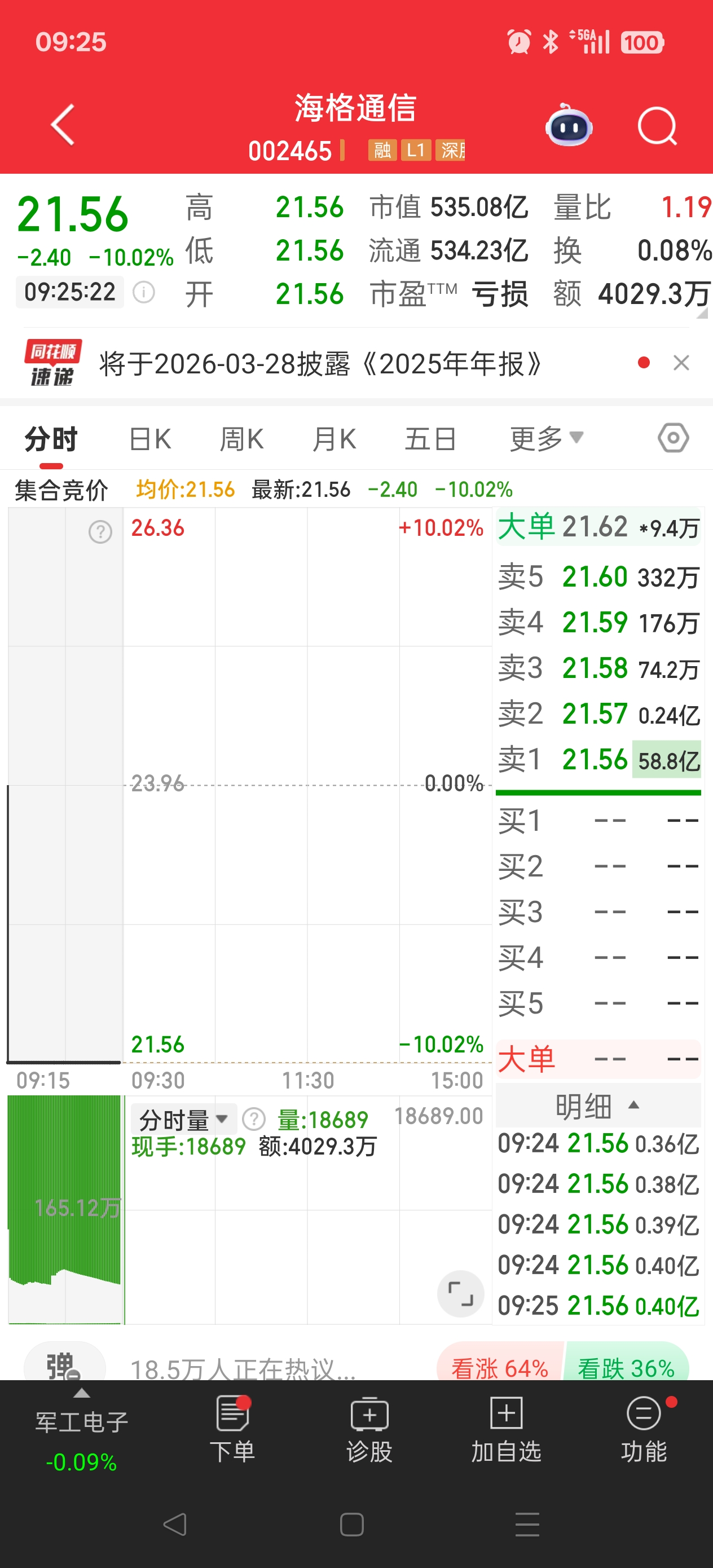Expand chart to fullscreen
Image resolution: width=713 pixels, height=1568 pixels.
pos(460,1293)
